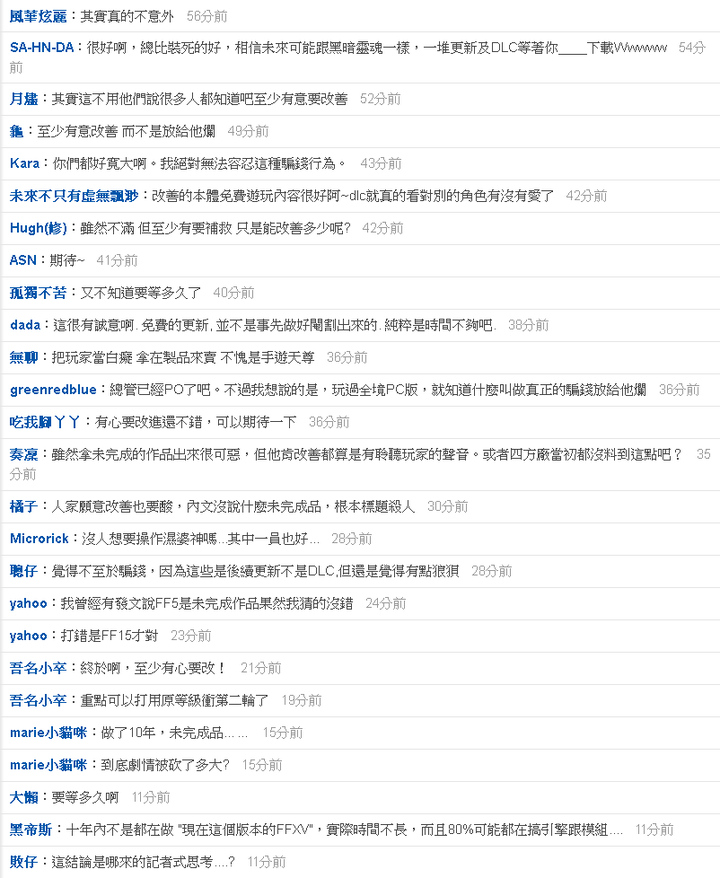View ASN's profile page
Image resolution: width=720 pixels, height=878 pixels.
[23, 260]
